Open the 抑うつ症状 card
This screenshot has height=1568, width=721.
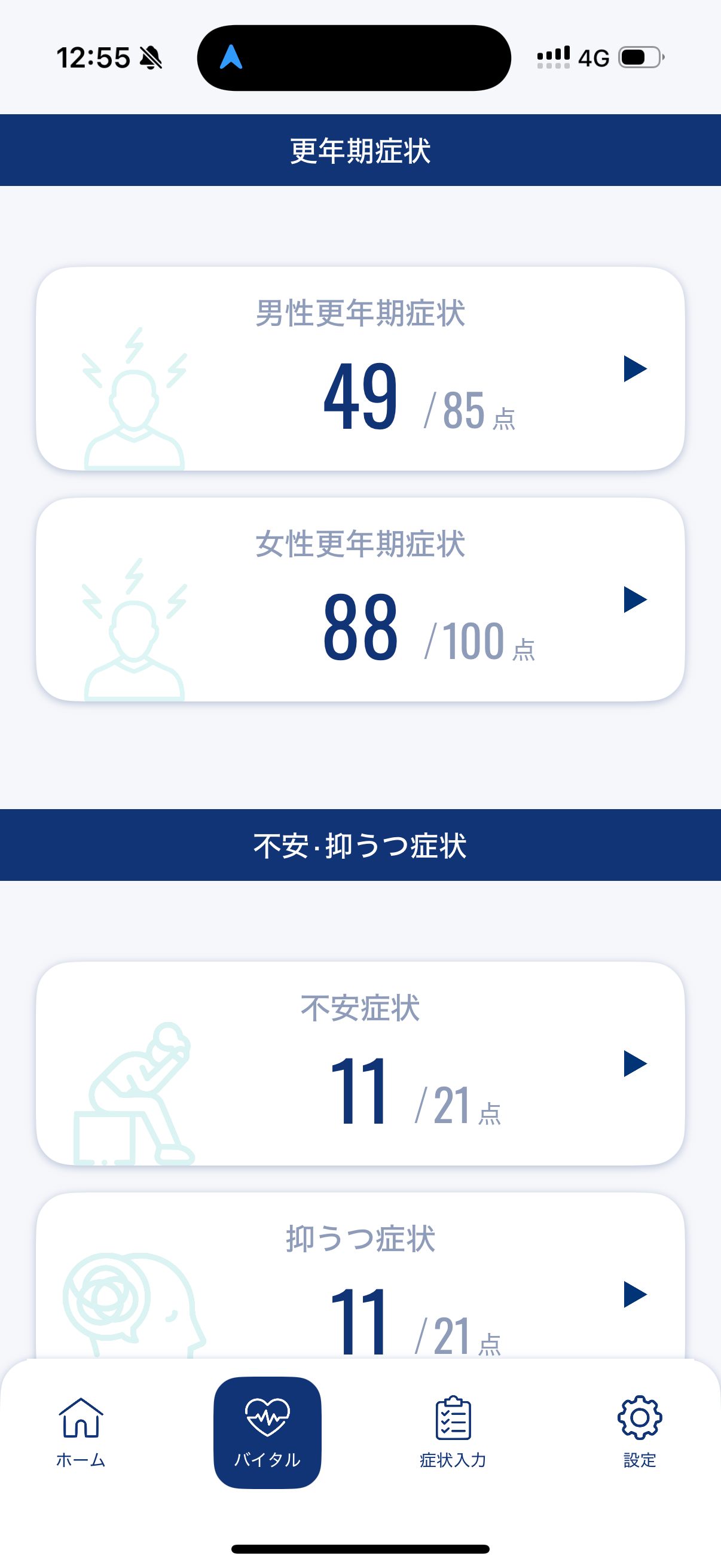360,1279
